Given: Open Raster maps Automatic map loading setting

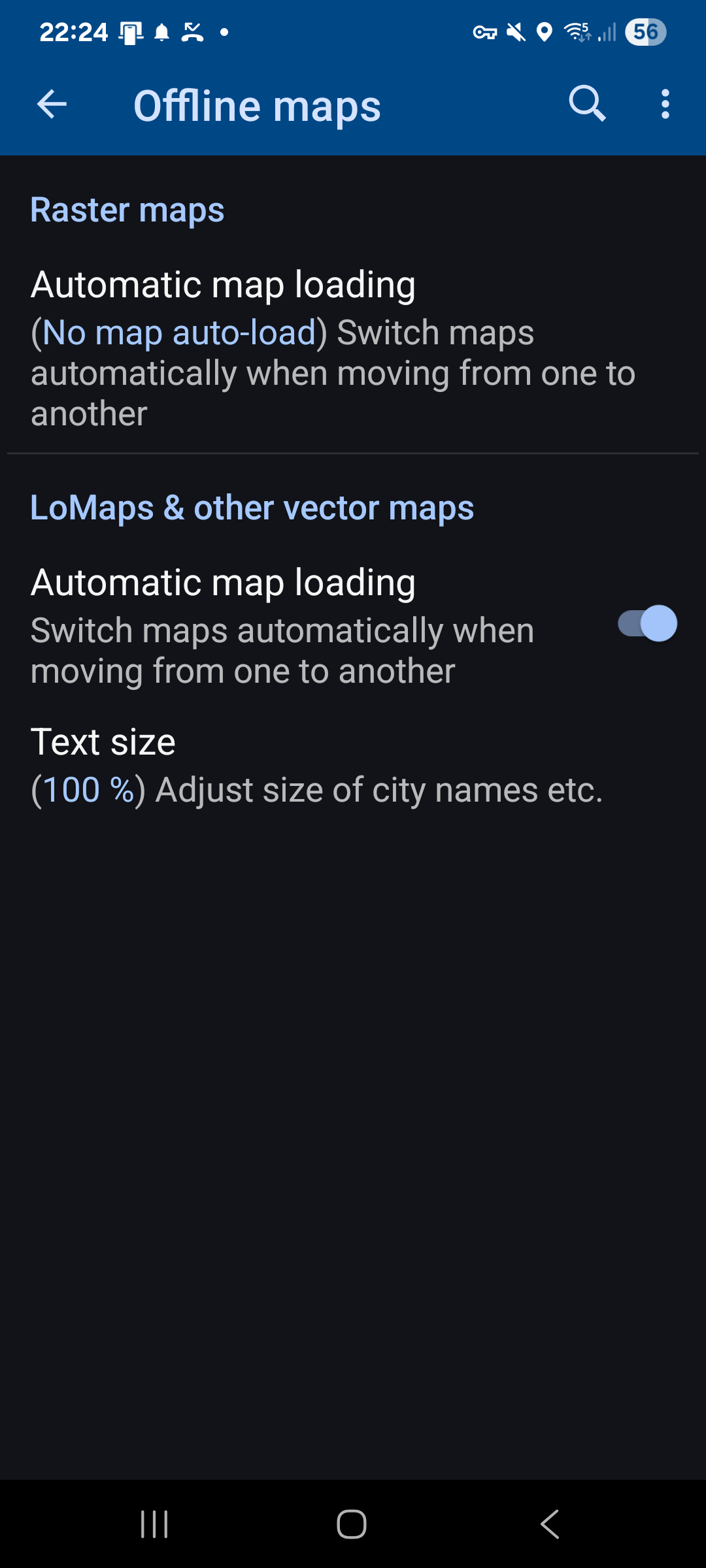Looking at the screenshot, I should 333,348.
